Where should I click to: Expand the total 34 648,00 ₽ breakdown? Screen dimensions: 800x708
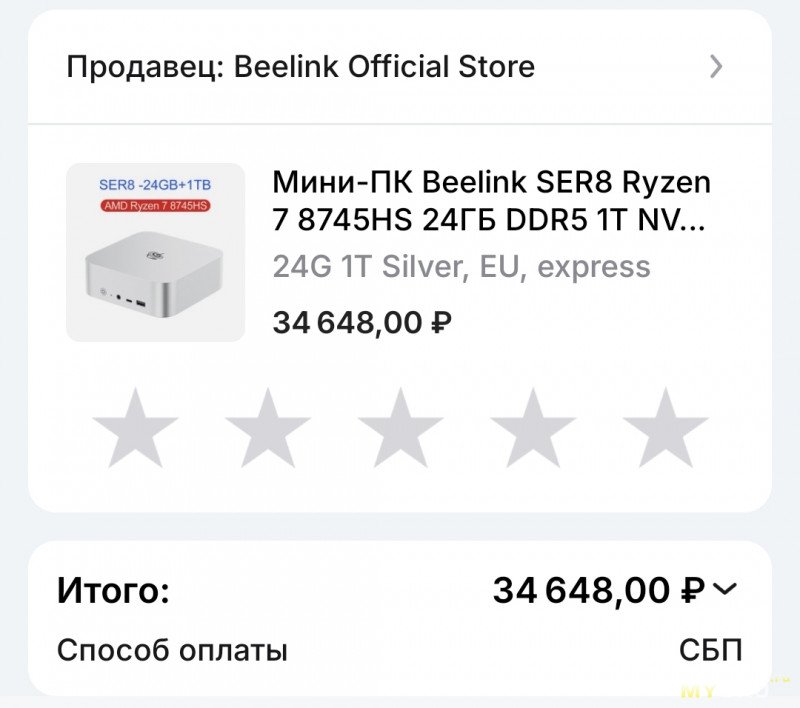(725, 590)
